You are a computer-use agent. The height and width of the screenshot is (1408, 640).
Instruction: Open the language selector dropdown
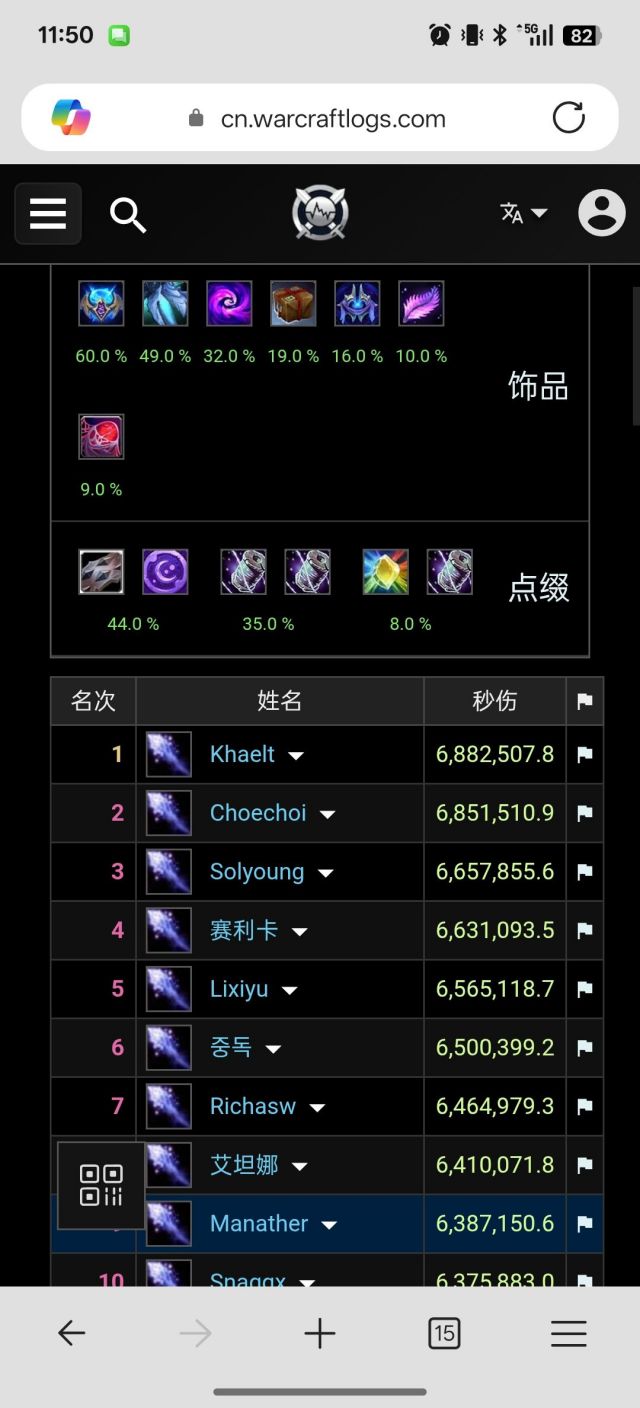523,213
